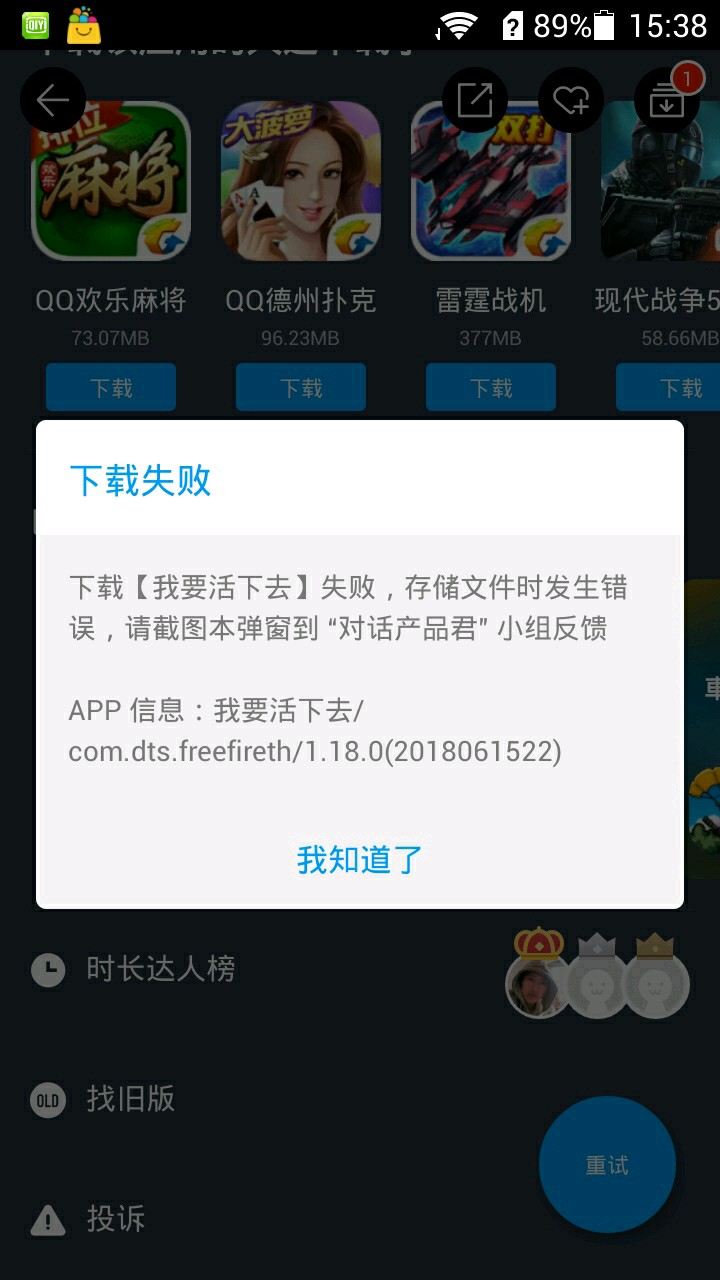Open the QQ欢乐麻将 app icon
The image size is (720, 1280).
(x=111, y=182)
